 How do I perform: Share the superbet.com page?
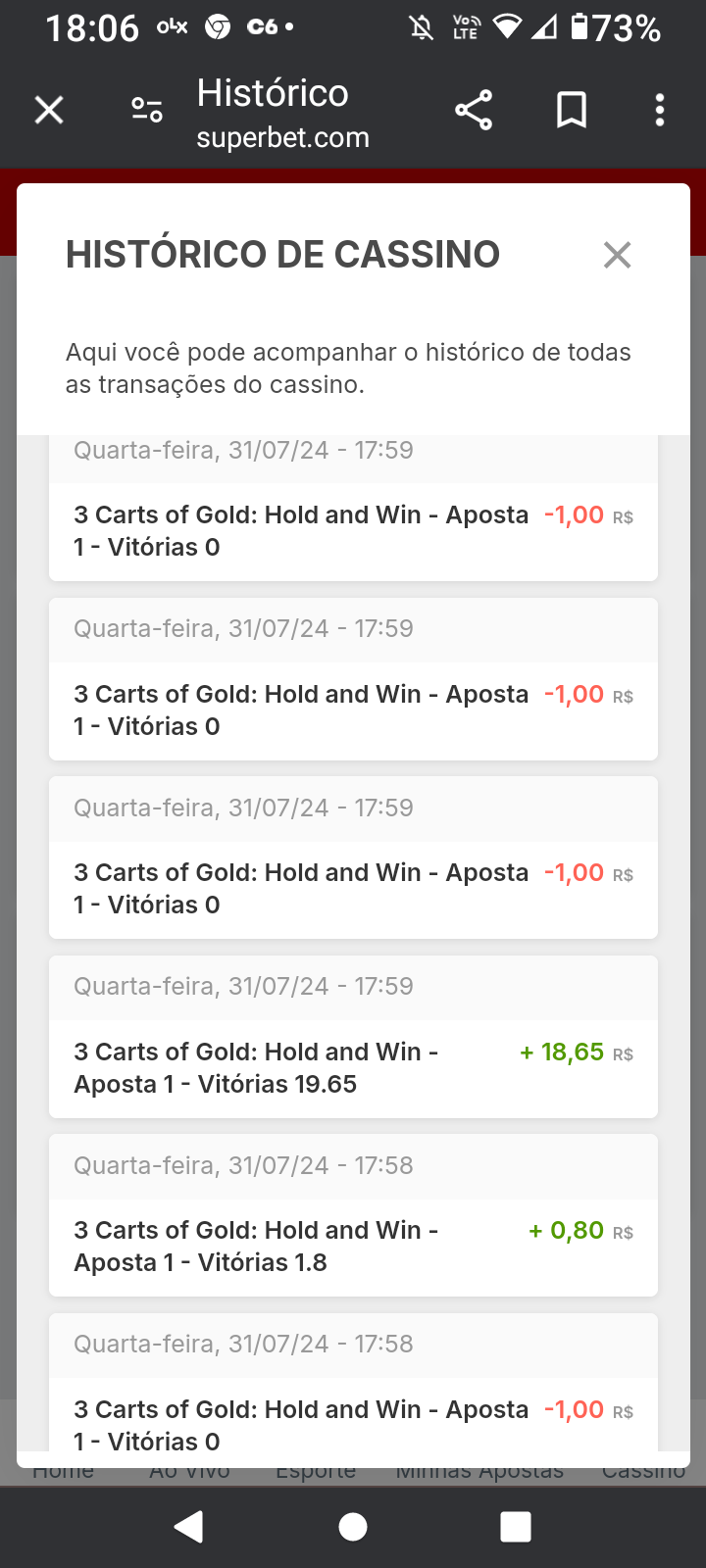[474, 110]
